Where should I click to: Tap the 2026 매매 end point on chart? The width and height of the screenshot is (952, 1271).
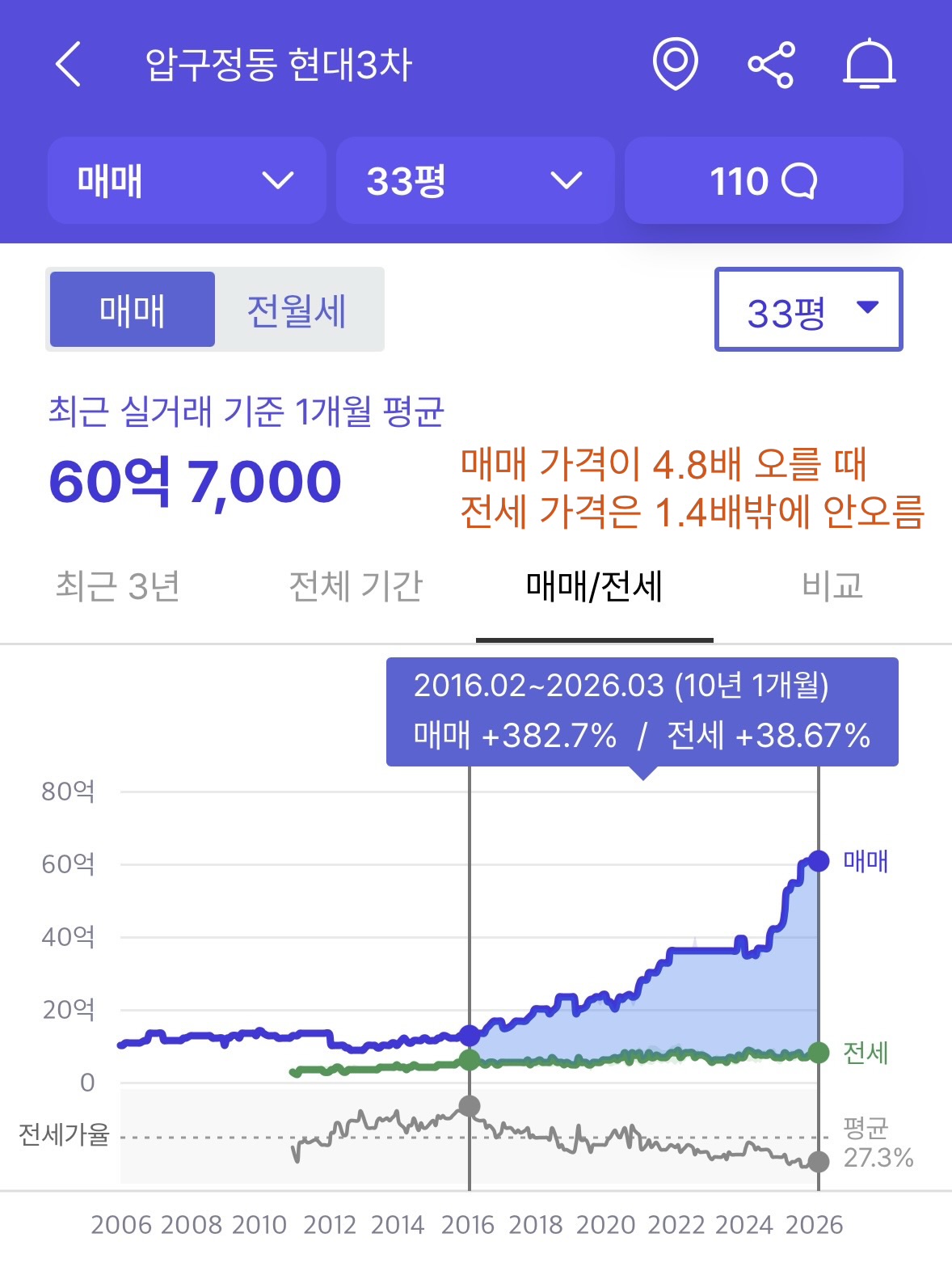pos(819,861)
